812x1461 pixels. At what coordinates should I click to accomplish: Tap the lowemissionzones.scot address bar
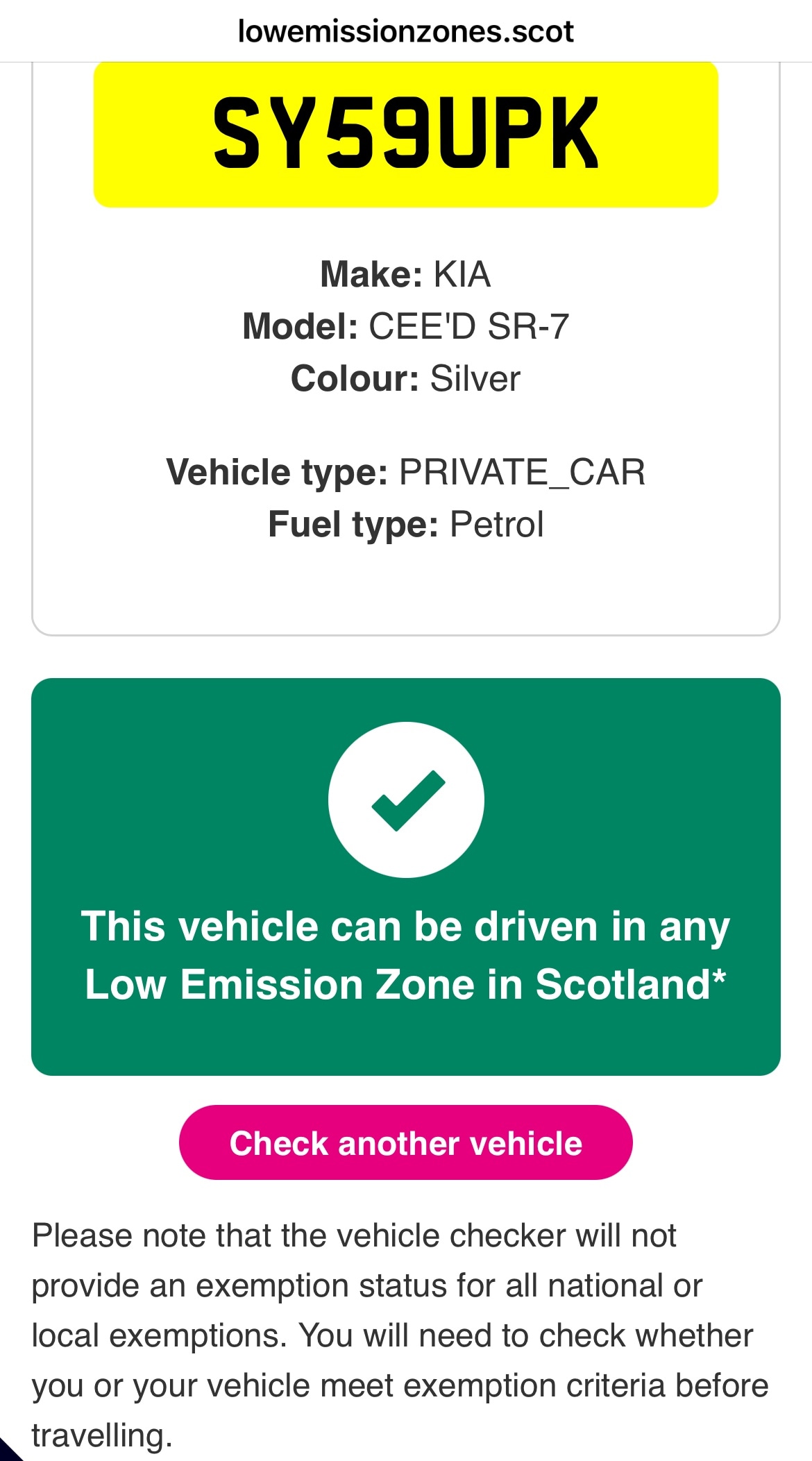point(405,31)
